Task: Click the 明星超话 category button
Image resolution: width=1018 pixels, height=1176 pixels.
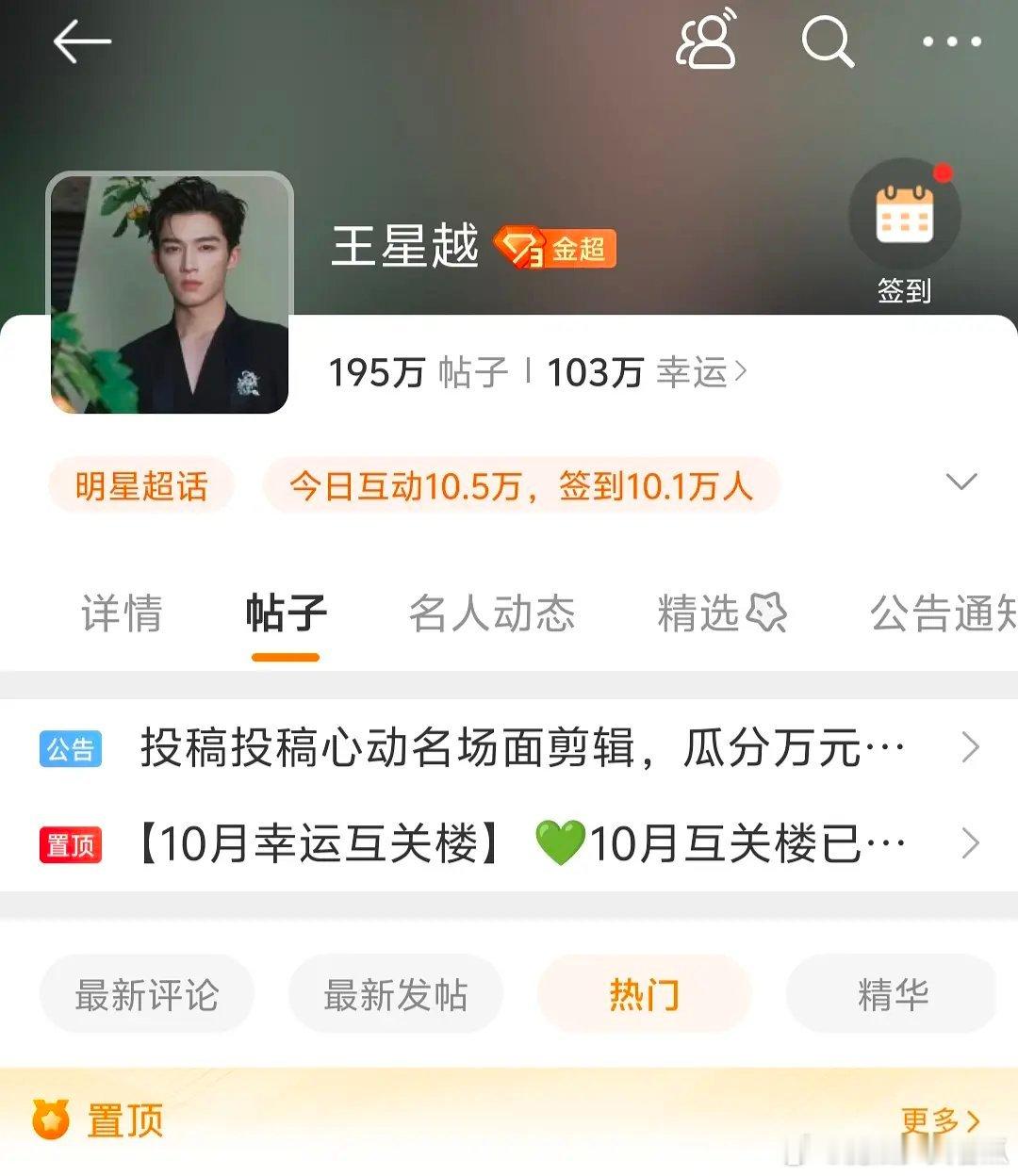Action: pyautogui.click(x=141, y=485)
